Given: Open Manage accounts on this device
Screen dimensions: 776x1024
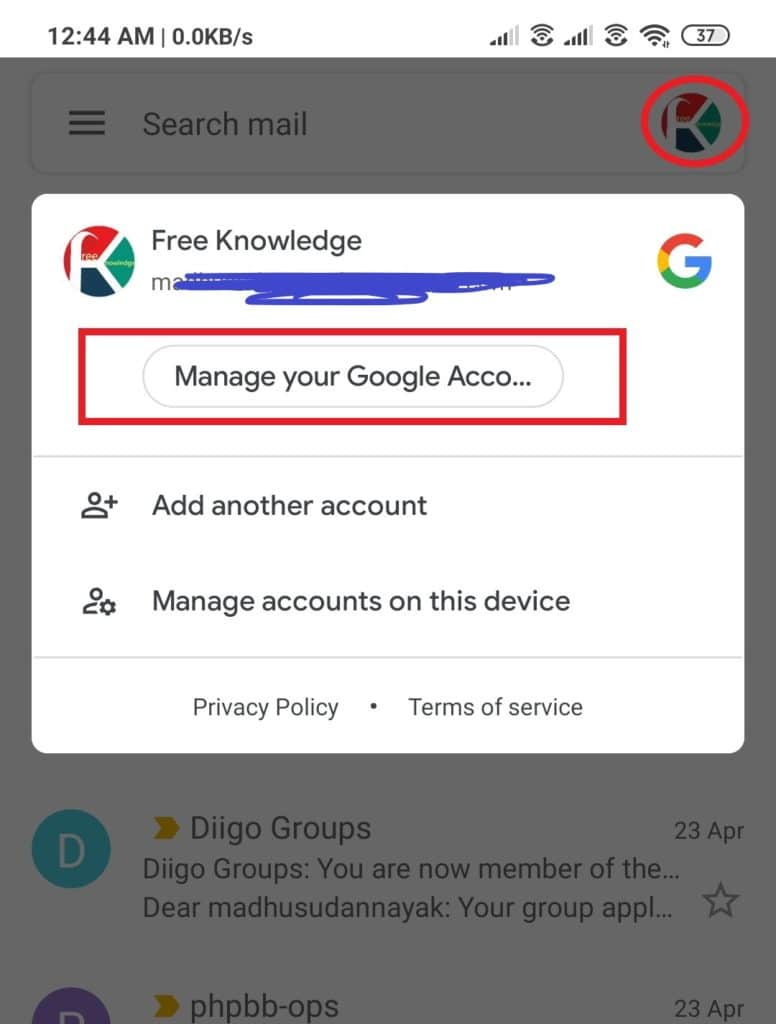Looking at the screenshot, I should [360, 601].
